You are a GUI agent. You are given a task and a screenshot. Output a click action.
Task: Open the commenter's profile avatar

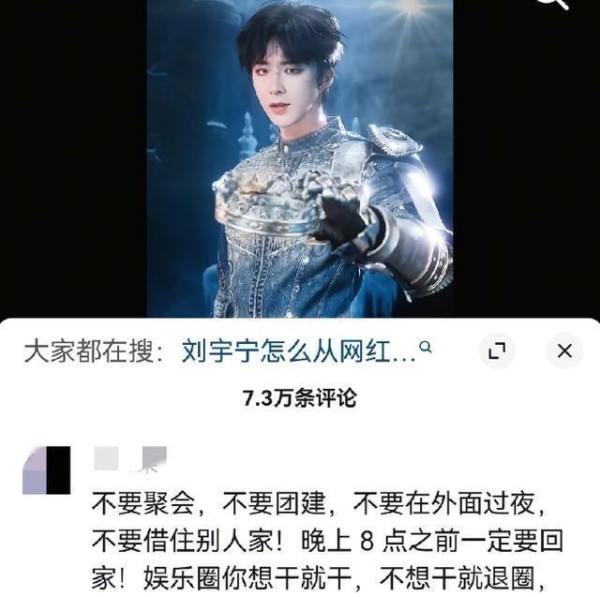coord(46,469)
